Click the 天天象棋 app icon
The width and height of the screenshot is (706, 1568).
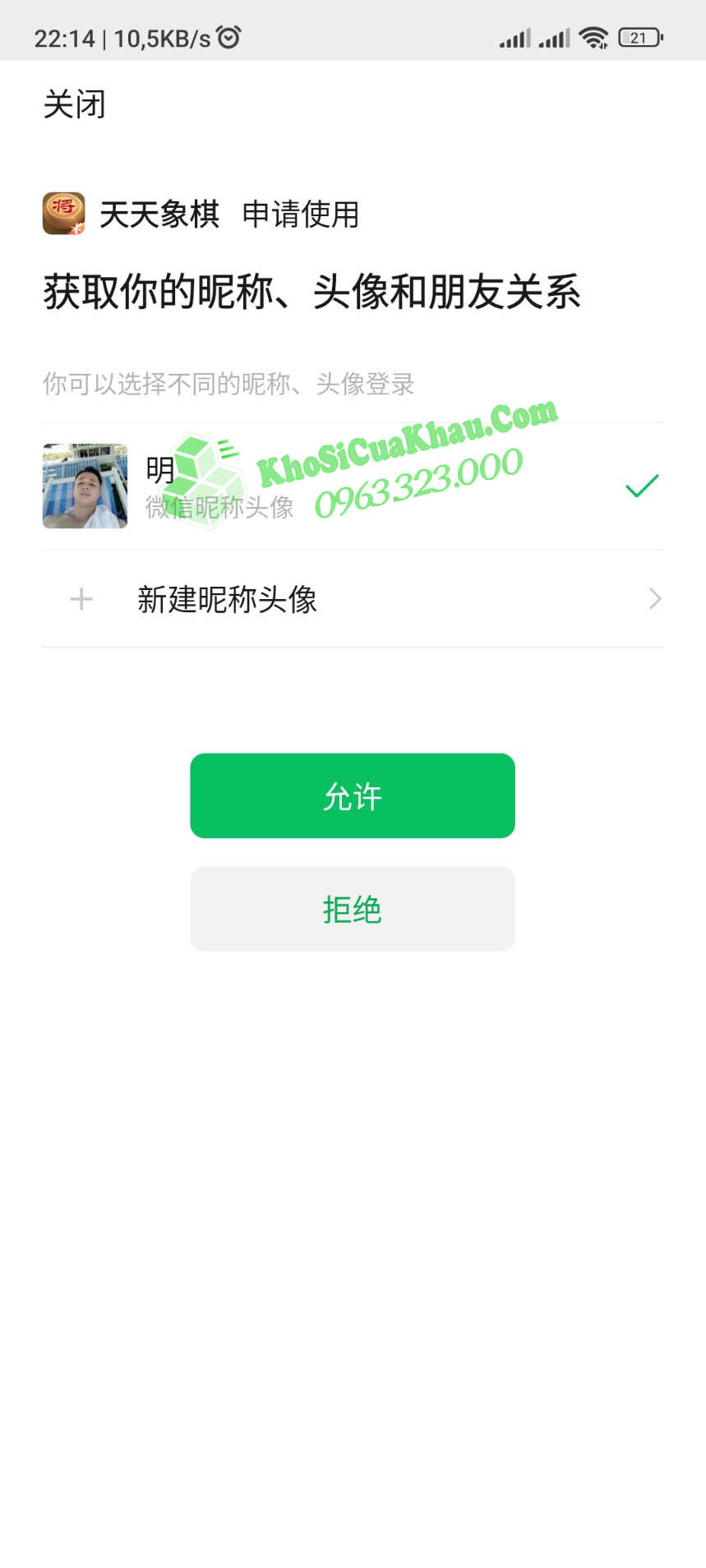click(62, 215)
